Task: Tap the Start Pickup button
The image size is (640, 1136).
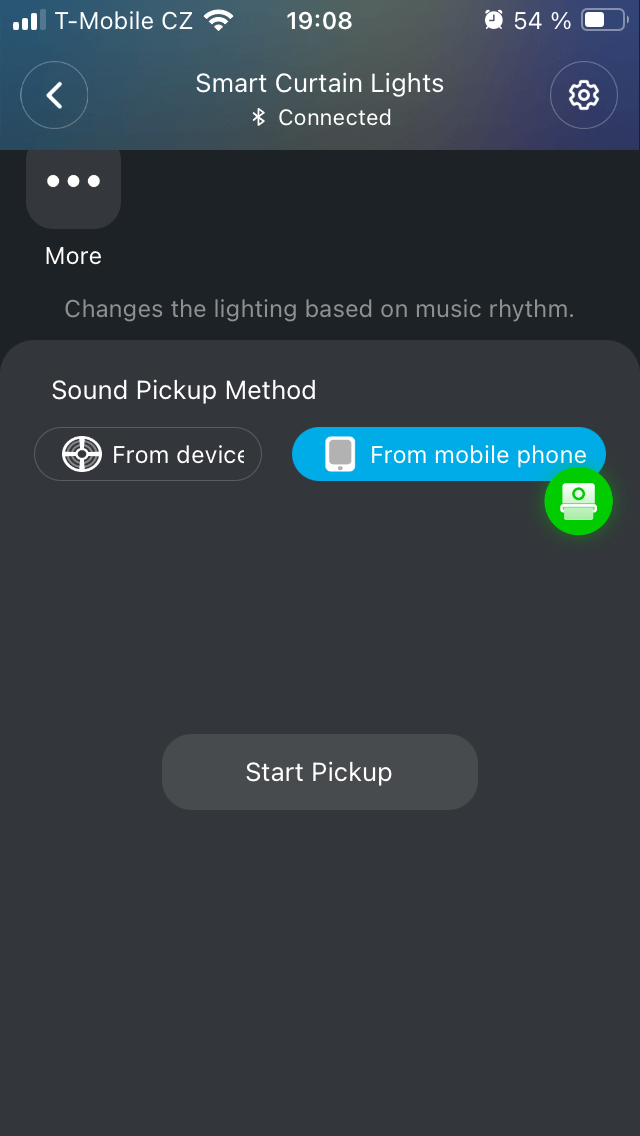Action: (319, 772)
